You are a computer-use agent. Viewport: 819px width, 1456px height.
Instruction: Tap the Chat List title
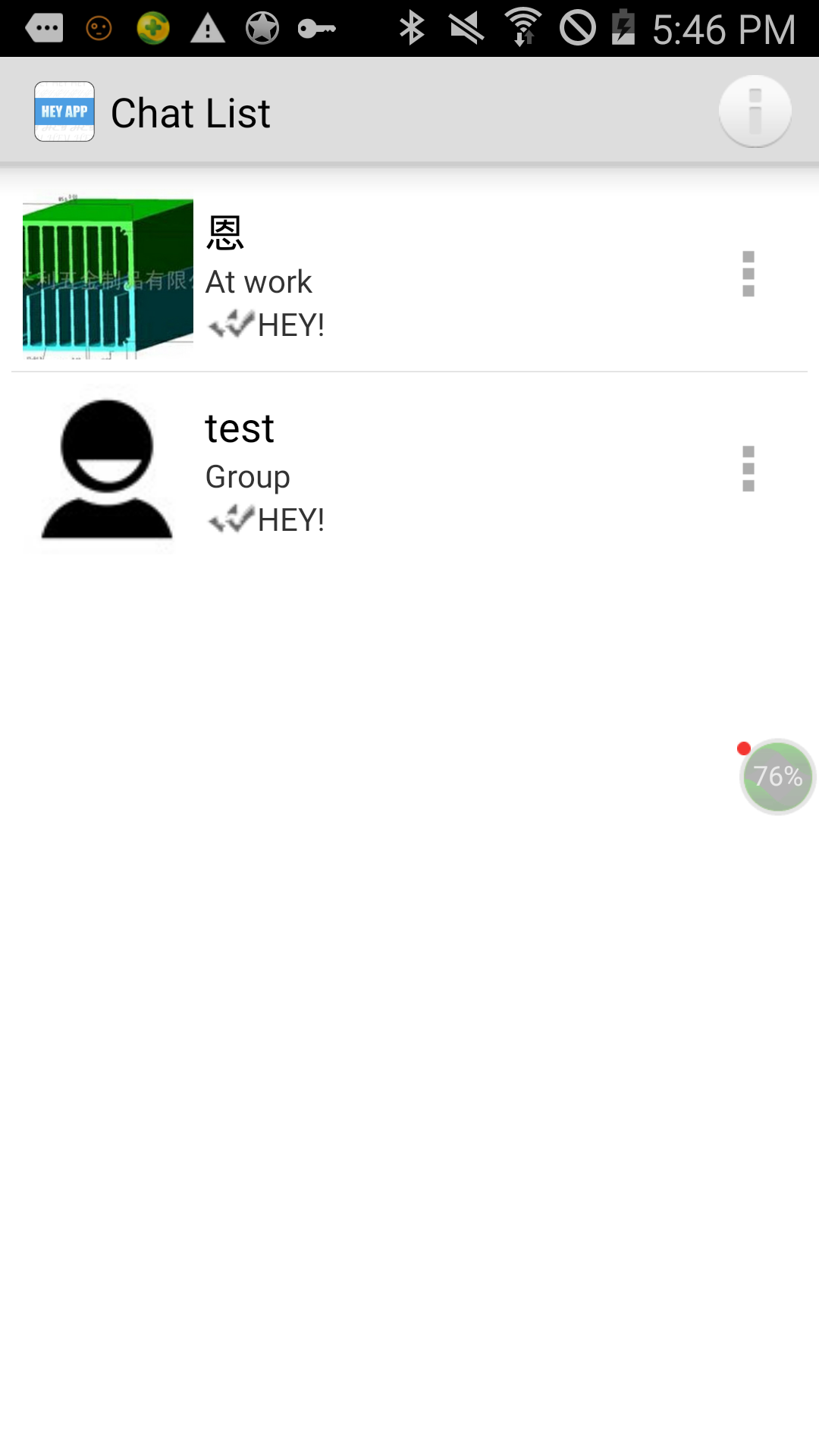point(190,112)
